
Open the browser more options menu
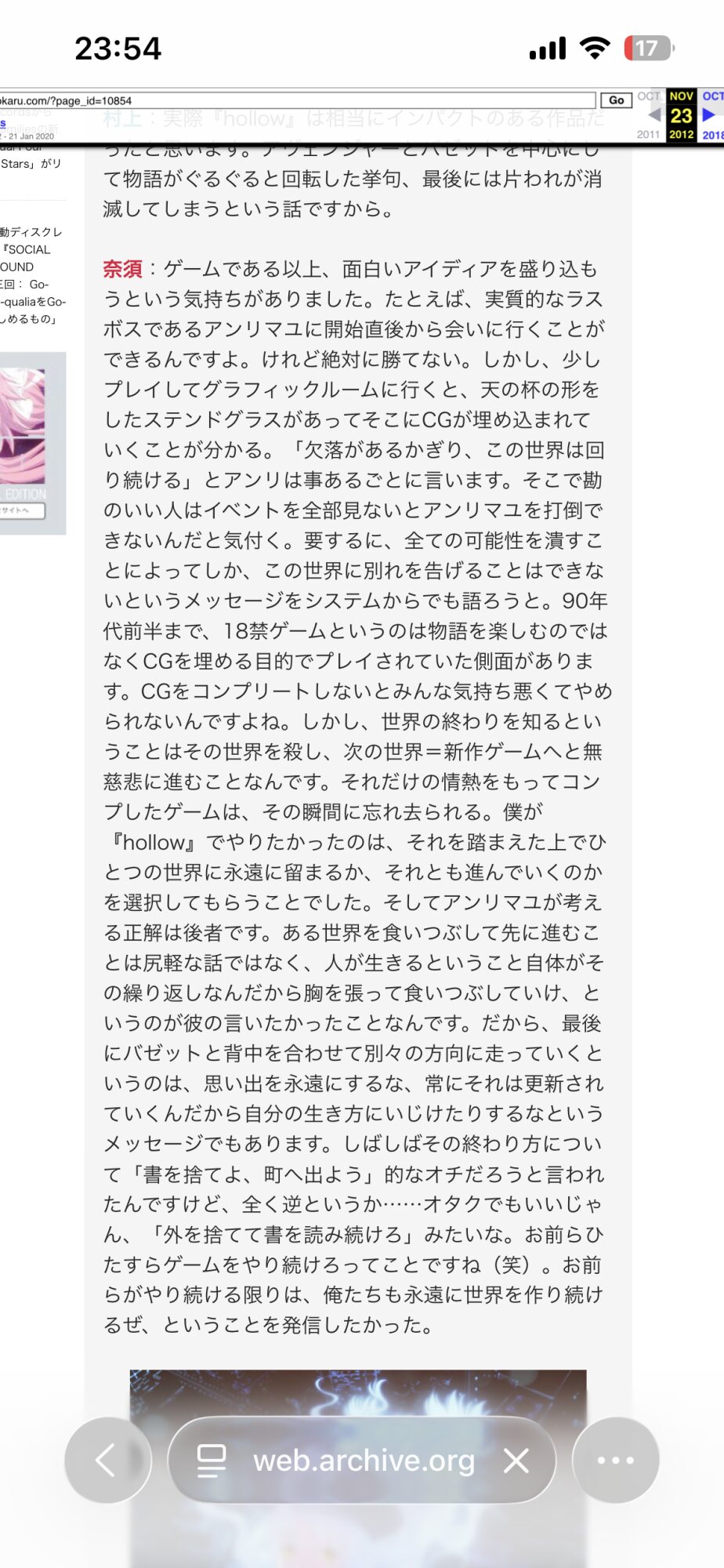(x=615, y=1460)
